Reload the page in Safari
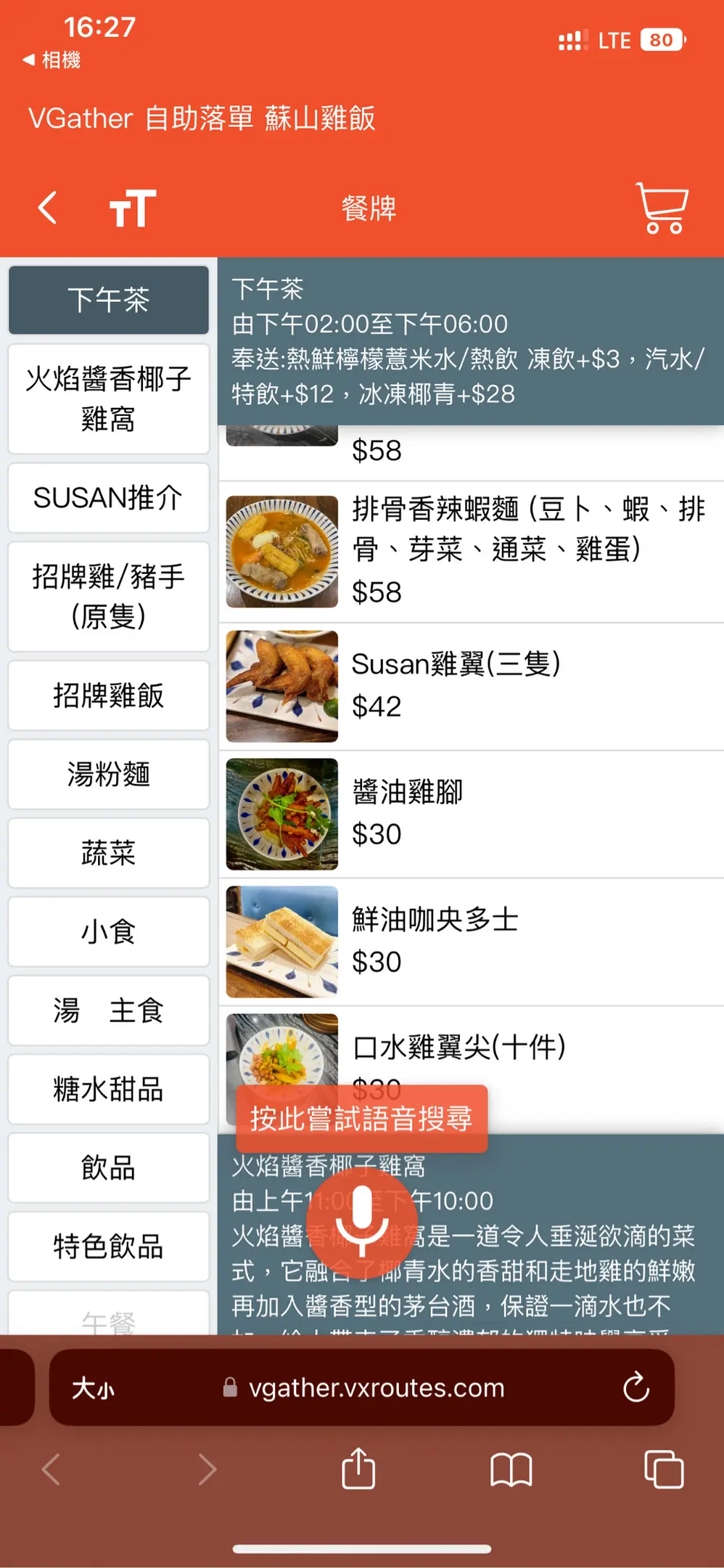The height and width of the screenshot is (1568, 724). click(635, 1387)
